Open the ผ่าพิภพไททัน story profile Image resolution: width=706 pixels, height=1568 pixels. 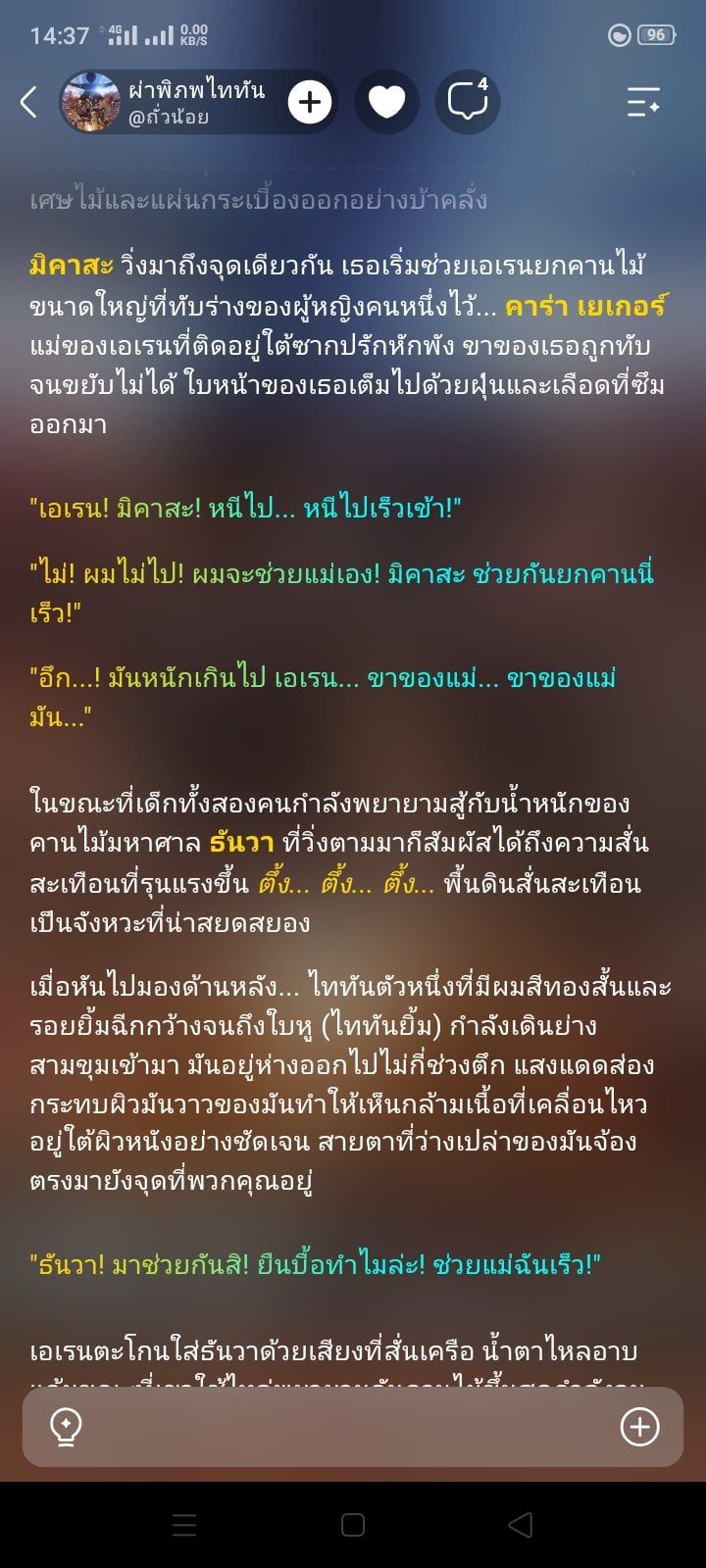click(x=163, y=102)
